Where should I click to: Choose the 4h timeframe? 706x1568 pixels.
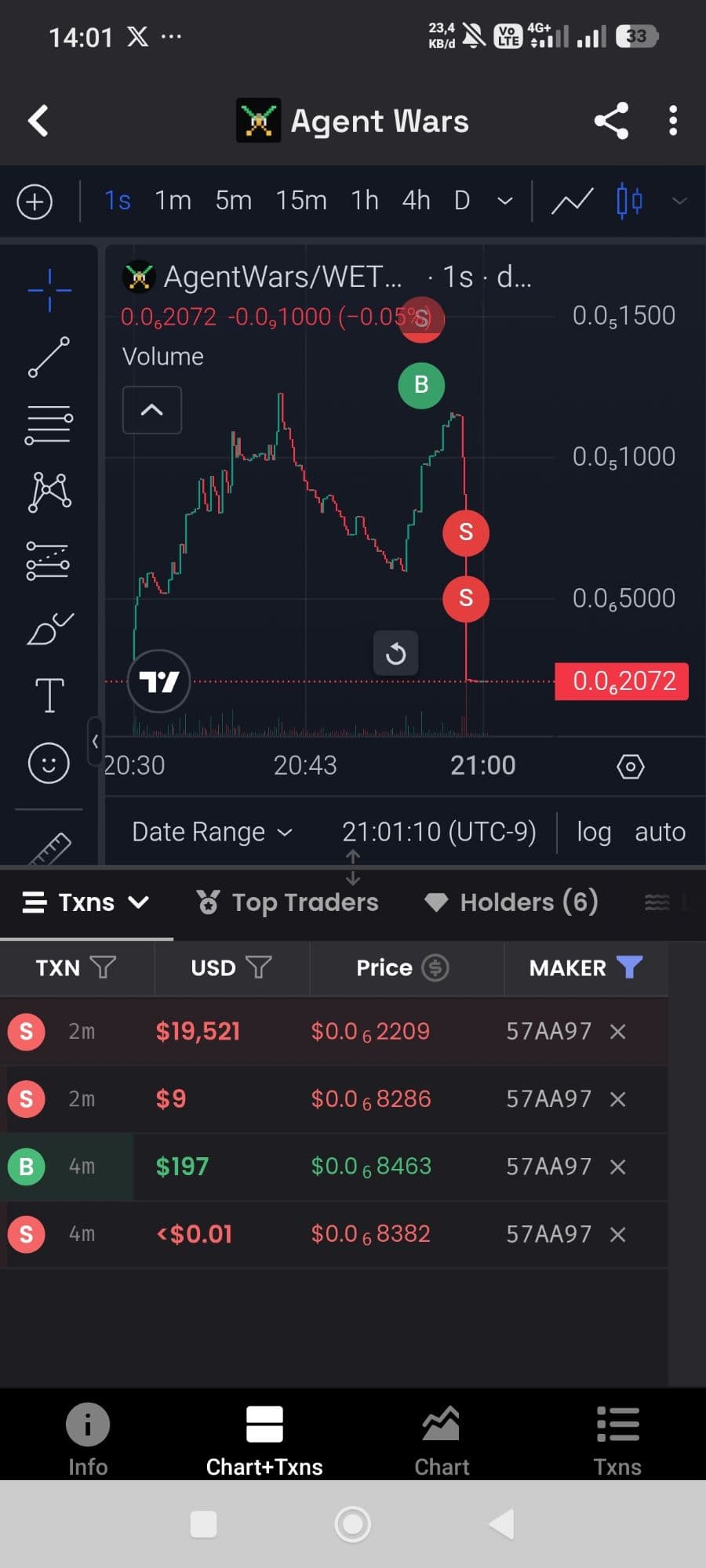click(x=416, y=201)
